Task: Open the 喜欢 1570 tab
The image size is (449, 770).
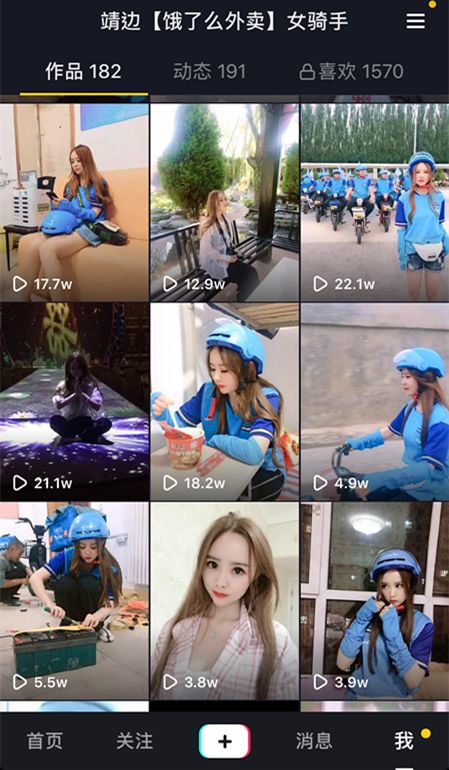Action: 351,72
